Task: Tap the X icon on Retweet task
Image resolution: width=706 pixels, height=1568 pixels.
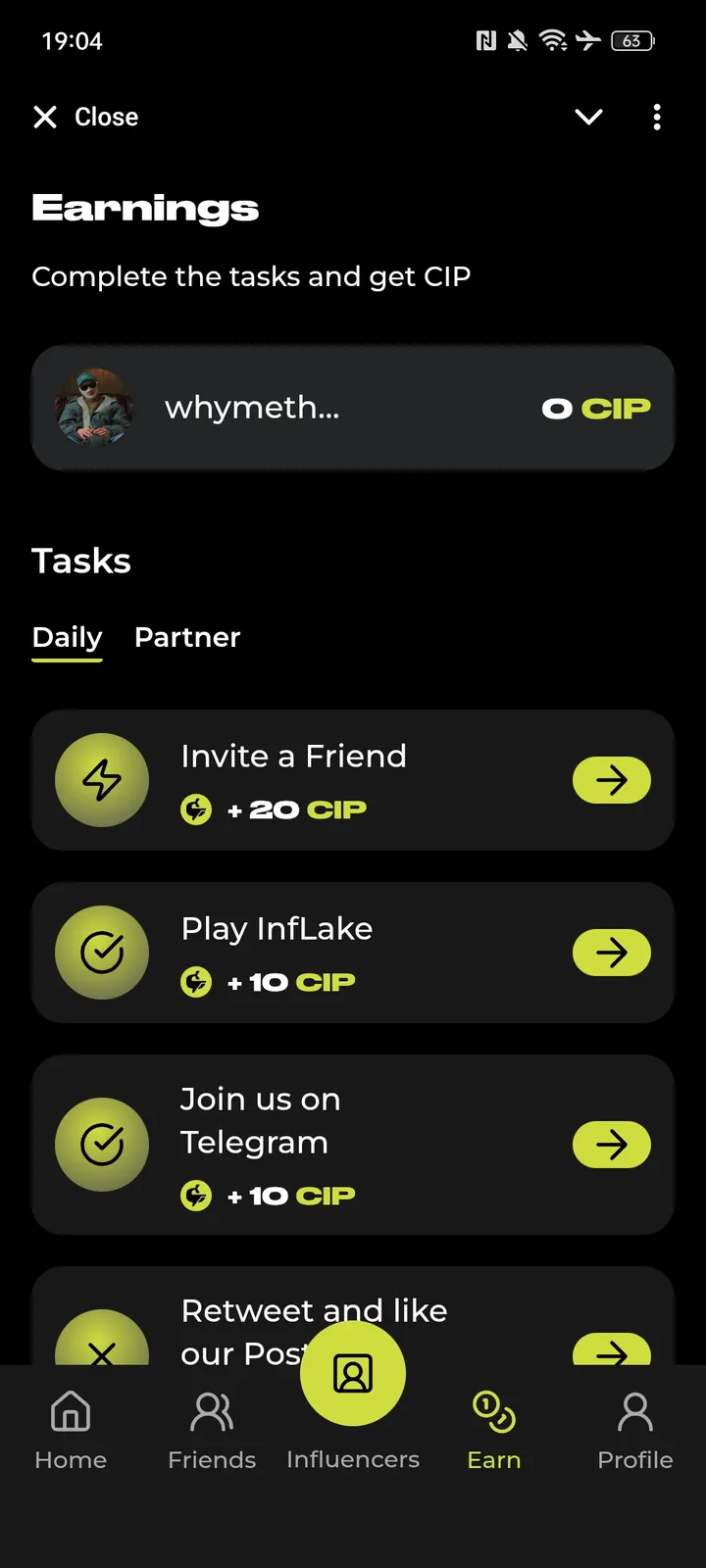Action: click(x=102, y=1352)
